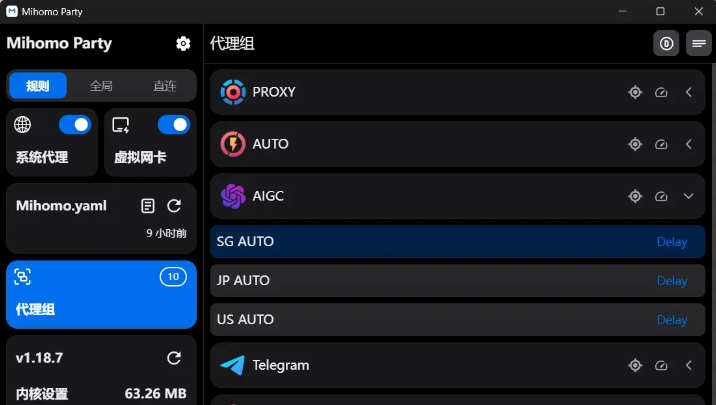Test Delay for SG AUTO

[x=672, y=242]
